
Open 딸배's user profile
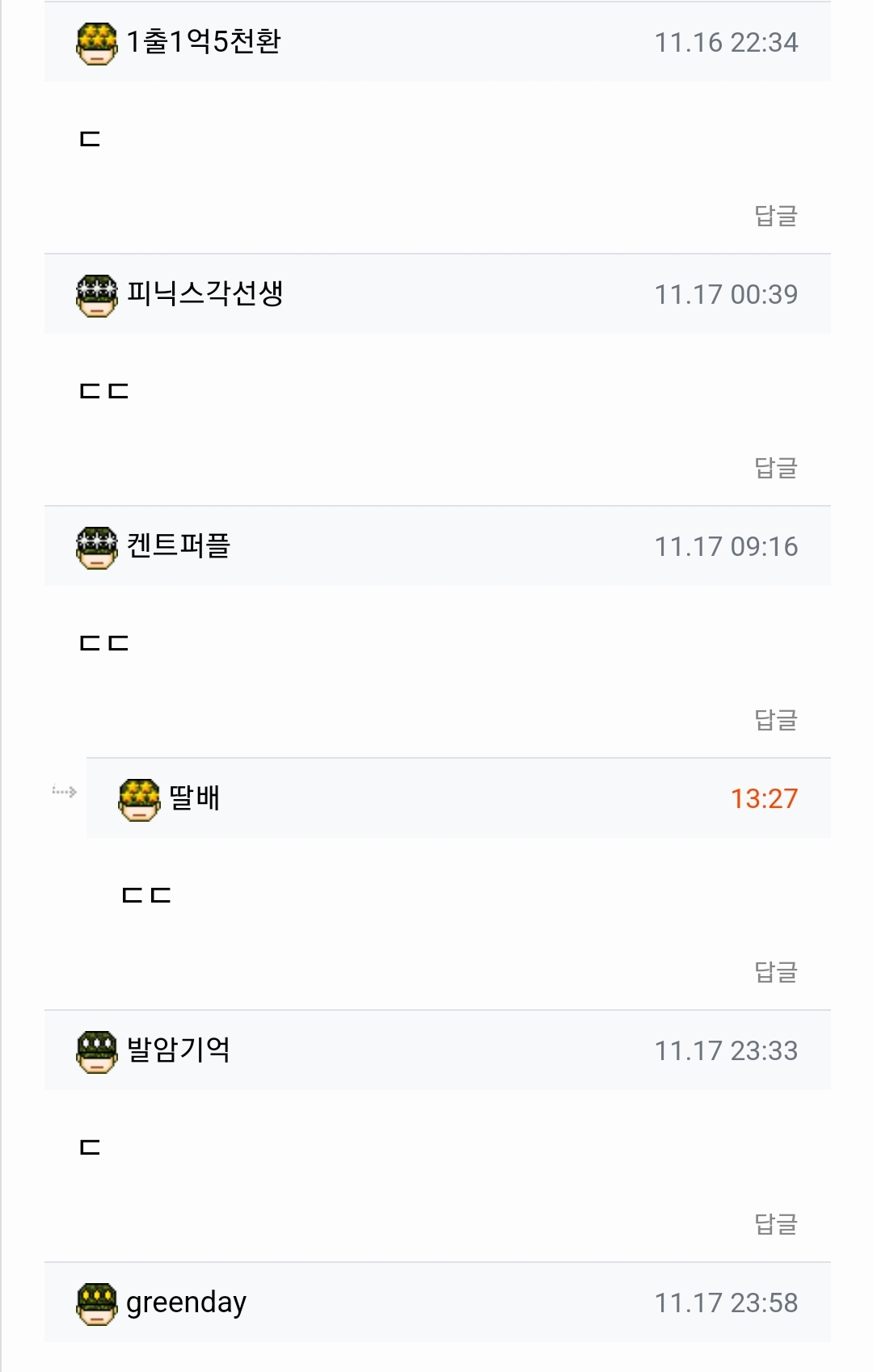click(x=194, y=798)
